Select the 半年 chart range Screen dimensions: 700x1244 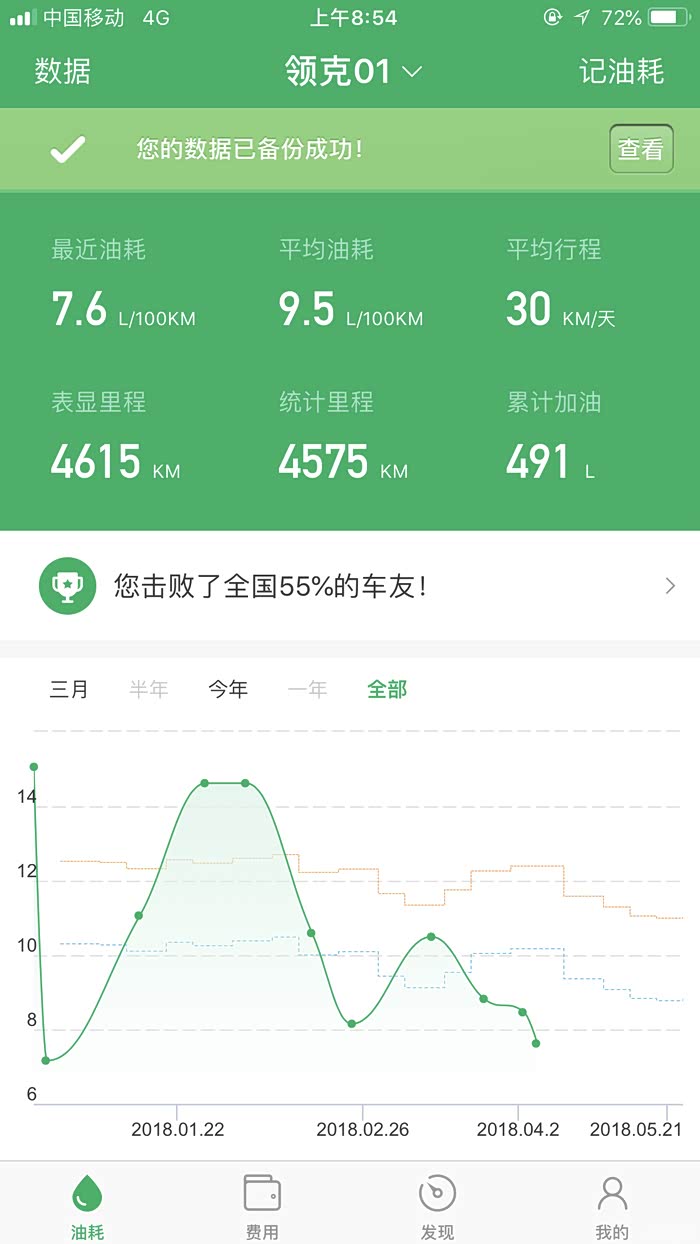coord(148,689)
